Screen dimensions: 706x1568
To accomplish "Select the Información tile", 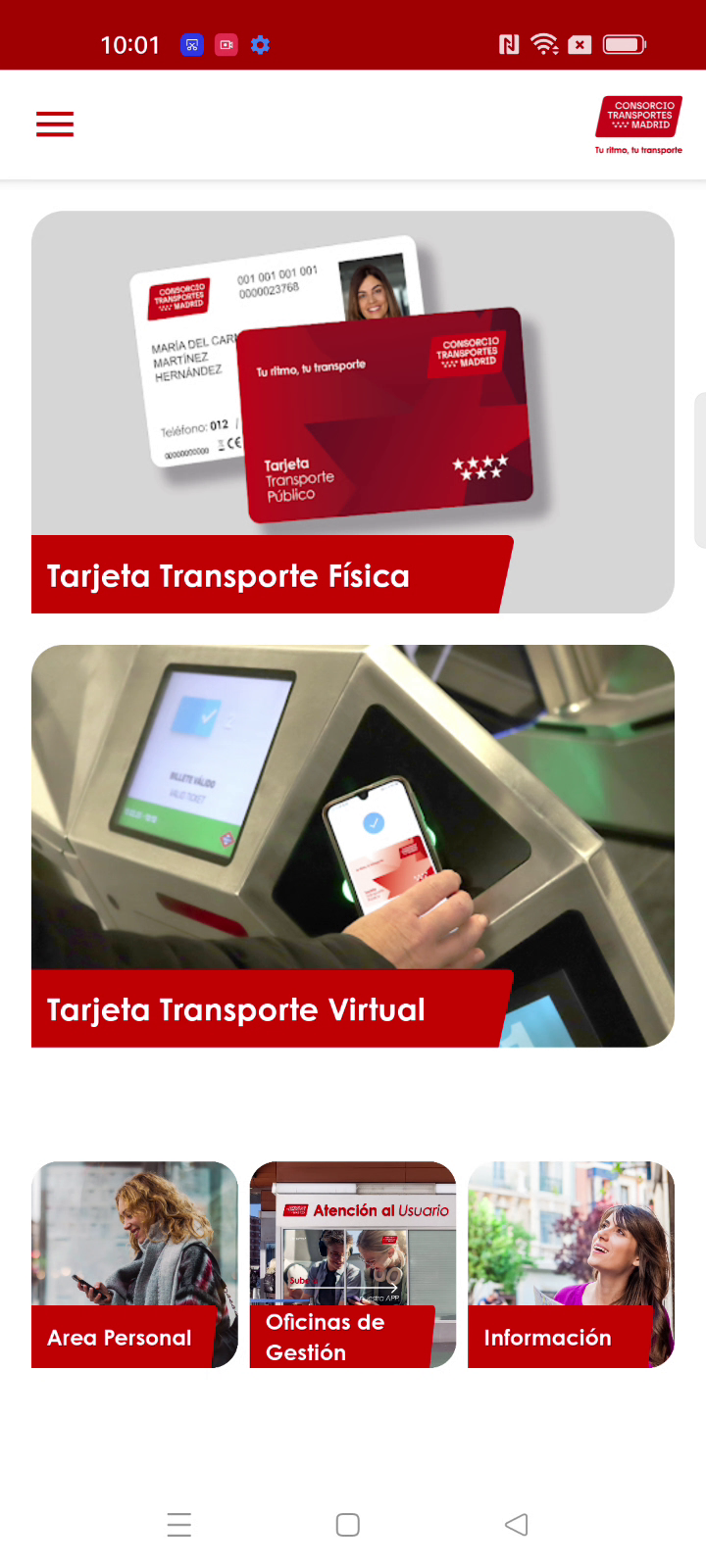I will (x=571, y=1264).
